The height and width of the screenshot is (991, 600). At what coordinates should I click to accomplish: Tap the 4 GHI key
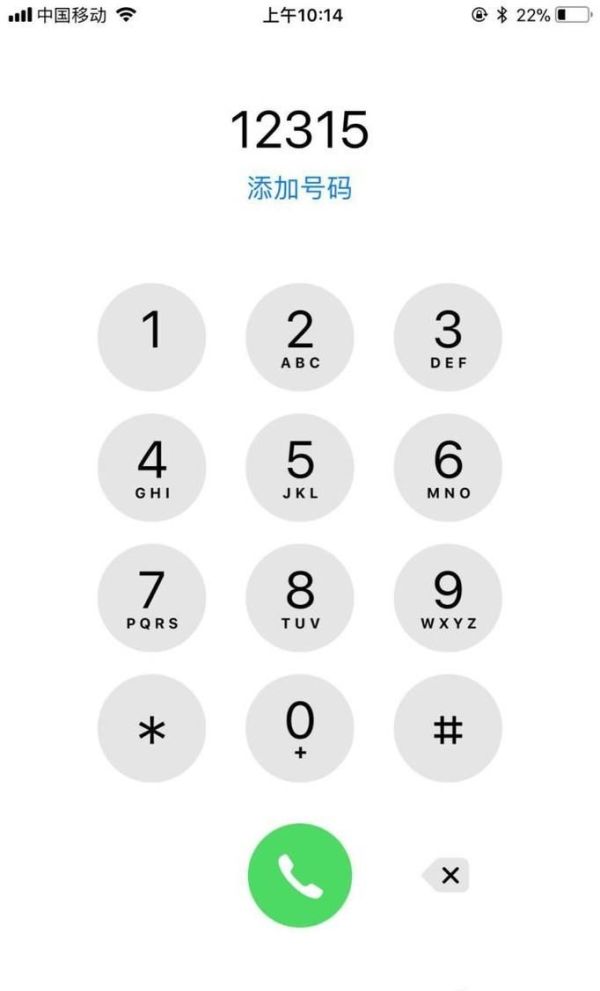coord(152,467)
